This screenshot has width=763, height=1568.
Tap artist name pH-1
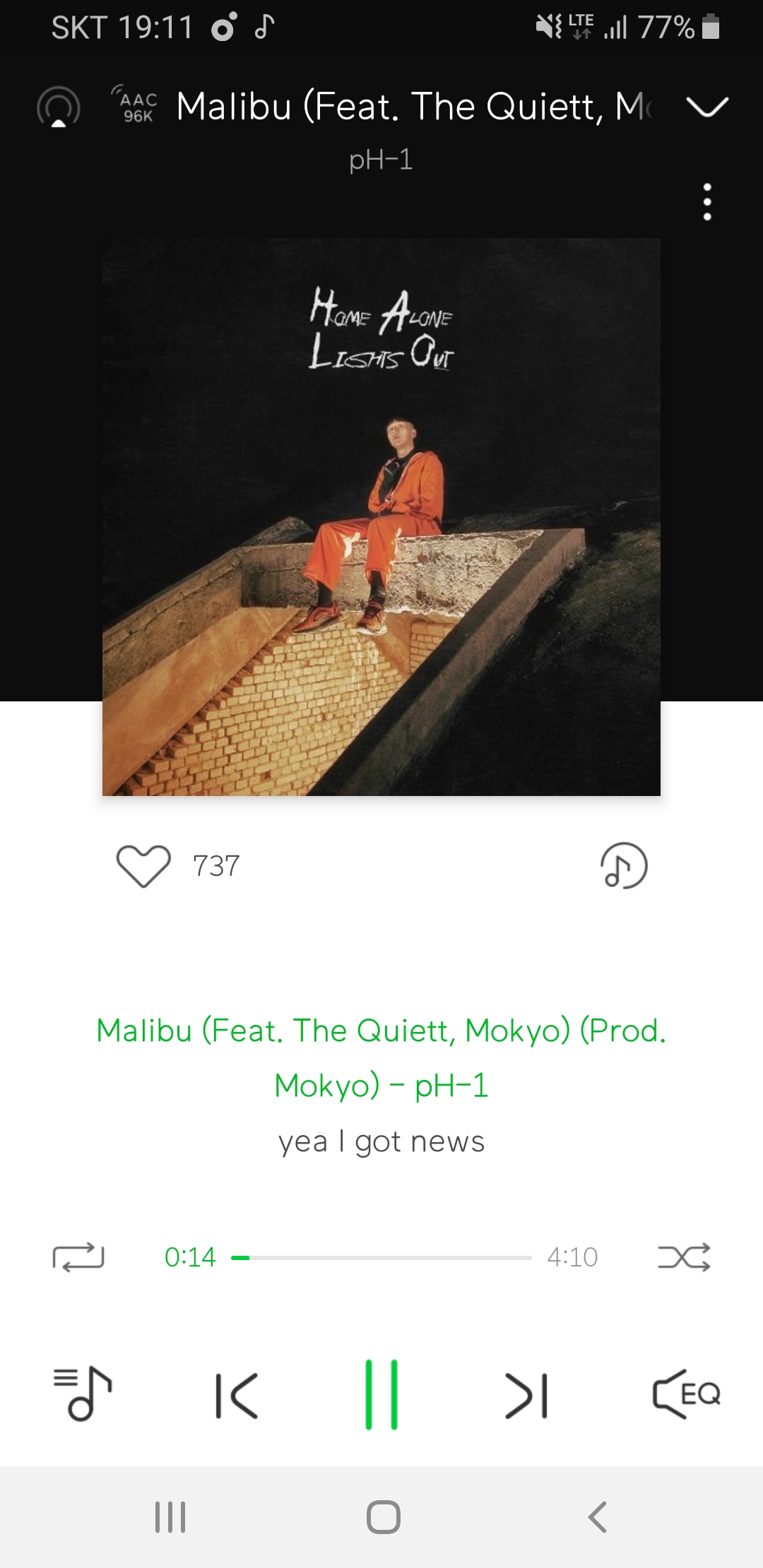click(x=381, y=160)
